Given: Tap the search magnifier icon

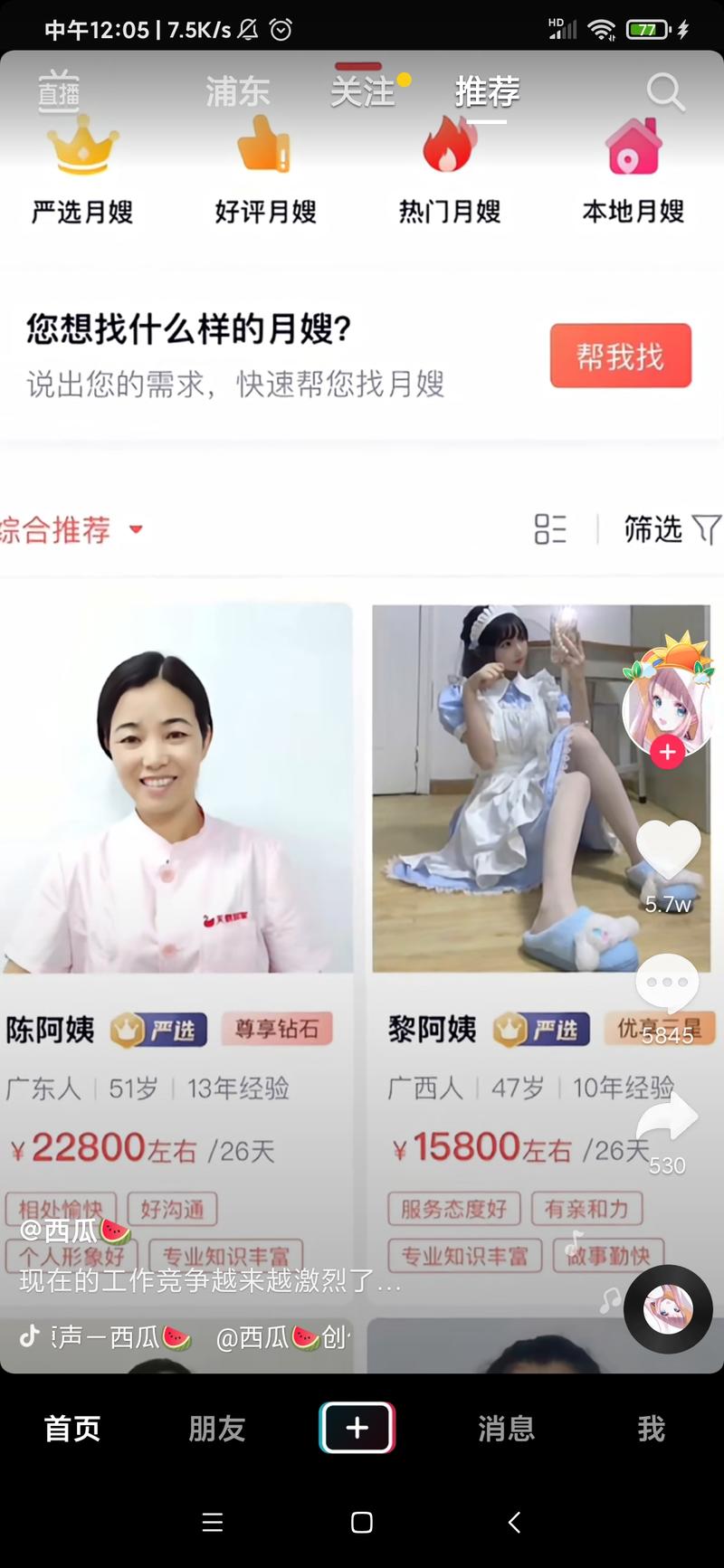Looking at the screenshot, I should pyautogui.click(x=665, y=90).
